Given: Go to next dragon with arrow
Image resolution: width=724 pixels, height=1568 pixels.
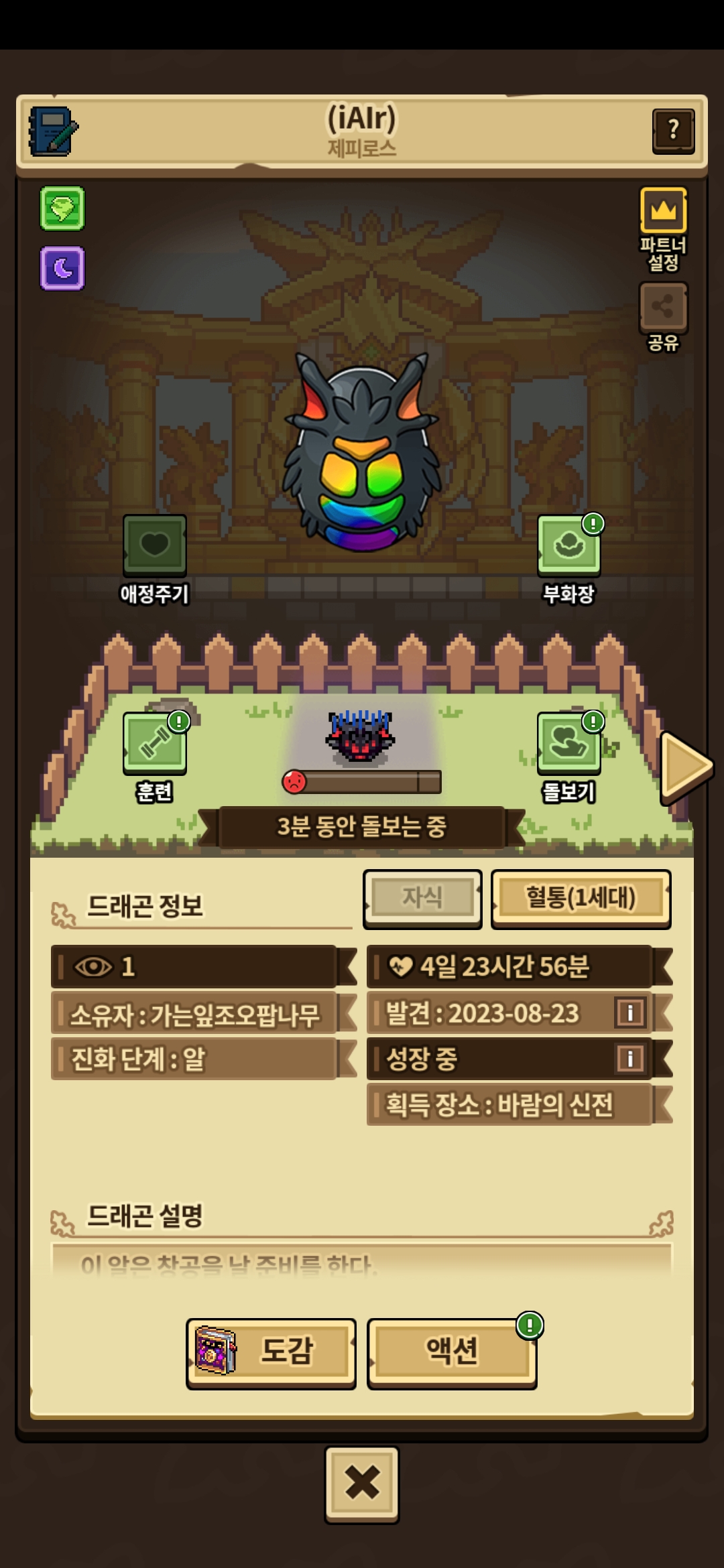Looking at the screenshot, I should point(685,767).
